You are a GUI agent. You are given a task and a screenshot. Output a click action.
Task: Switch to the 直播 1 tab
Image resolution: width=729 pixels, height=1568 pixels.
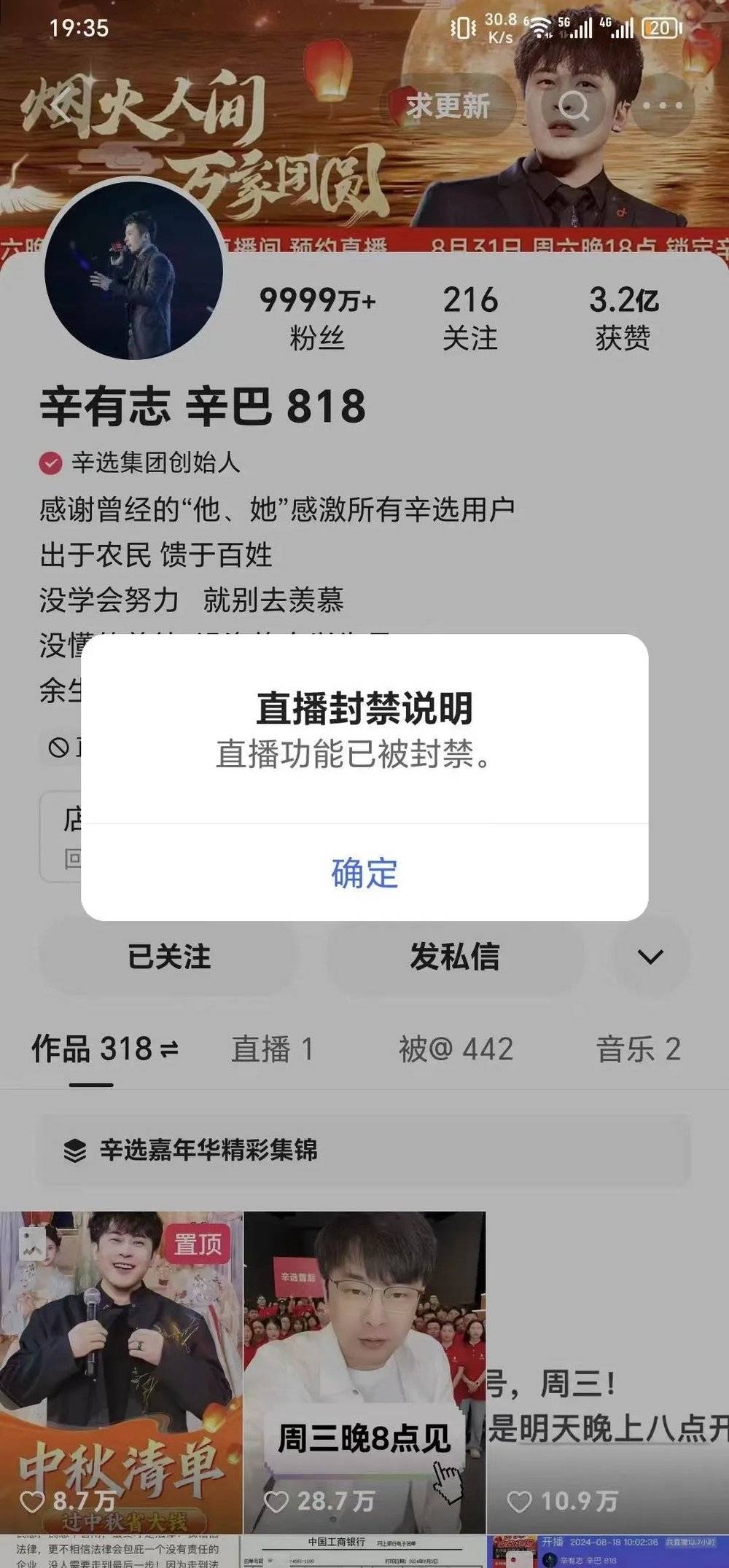pos(273,1049)
